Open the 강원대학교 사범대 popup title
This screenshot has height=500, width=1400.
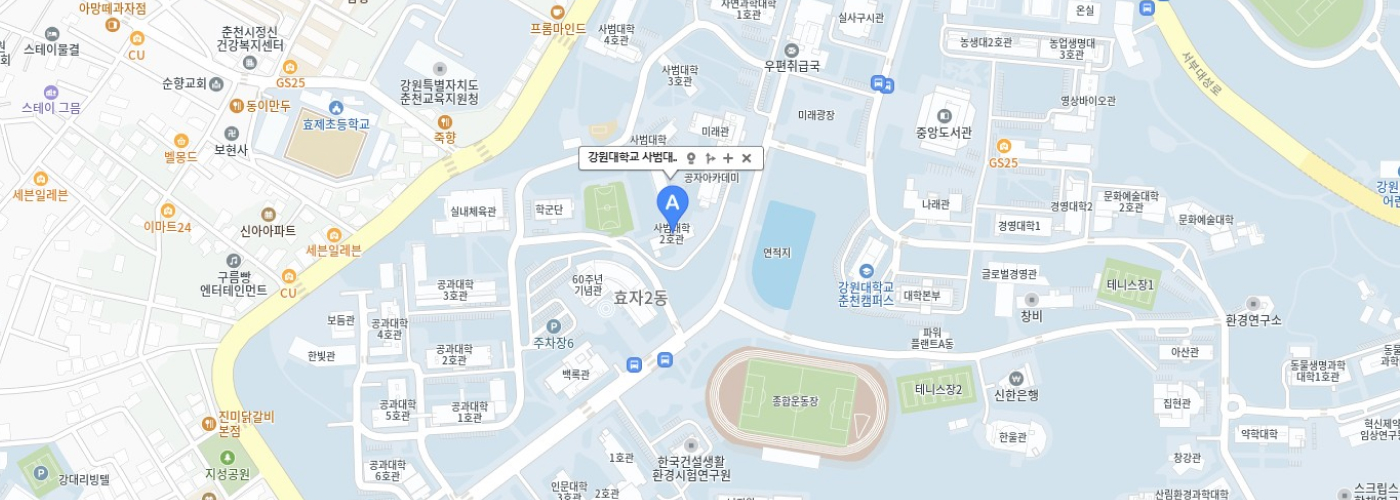point(632,158)
